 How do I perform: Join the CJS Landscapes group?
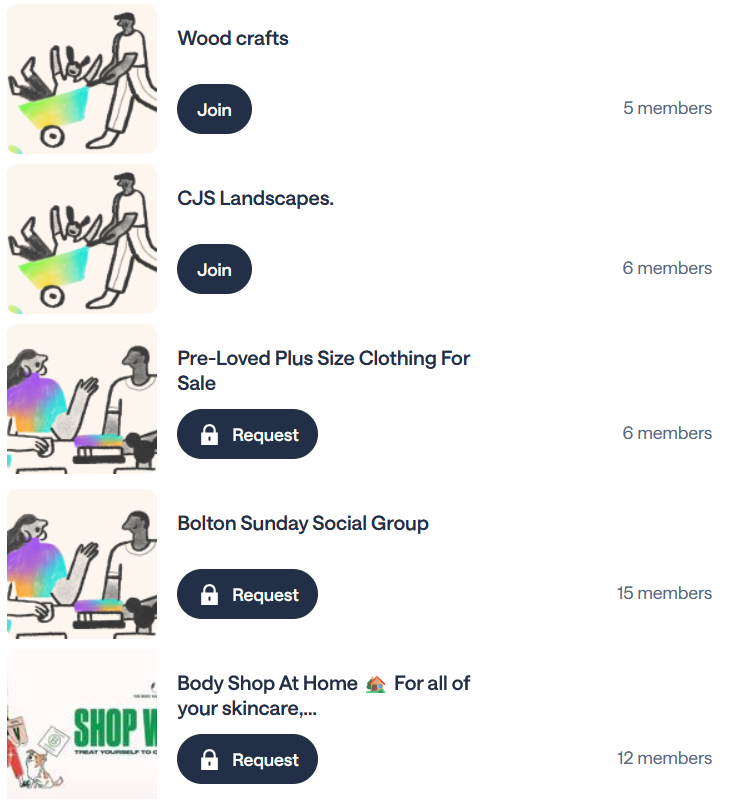tap(214, 269)
